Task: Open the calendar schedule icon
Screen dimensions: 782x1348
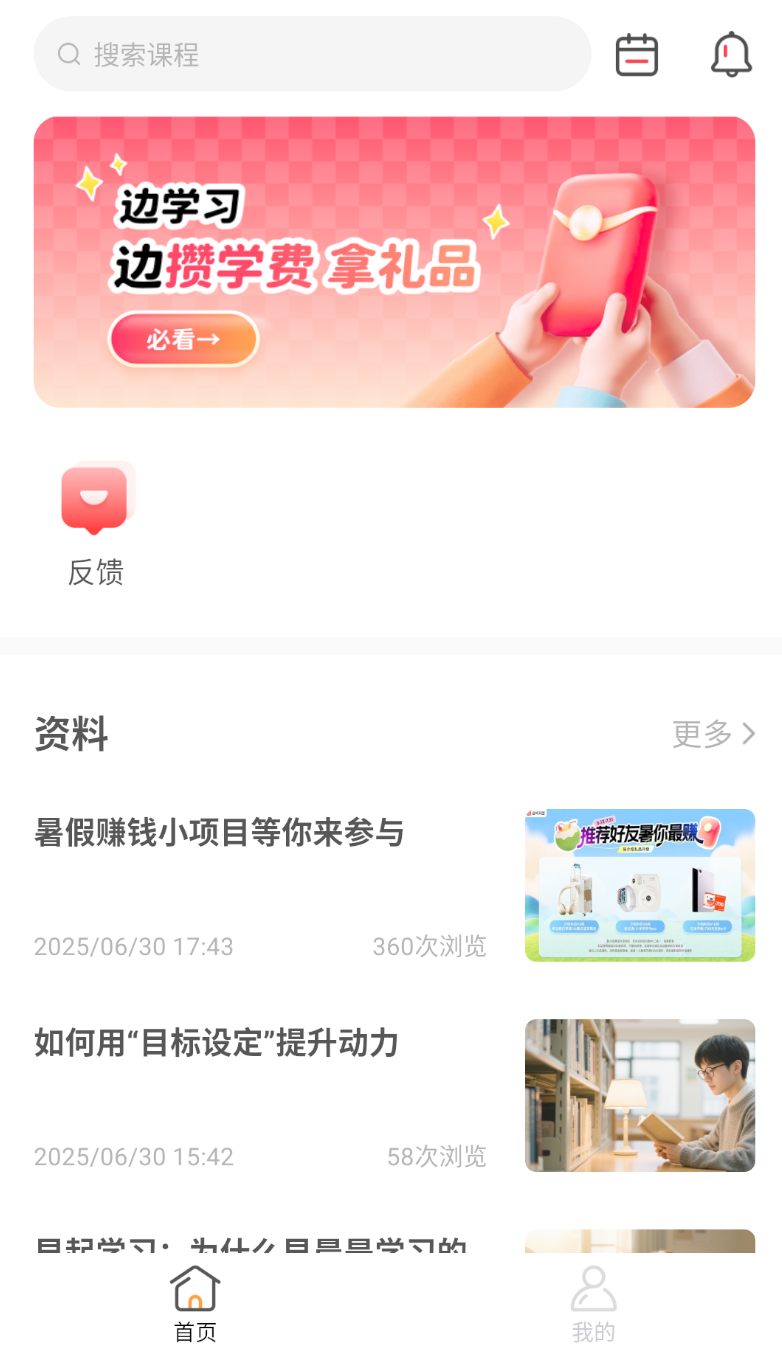Action: coord(637,54)
